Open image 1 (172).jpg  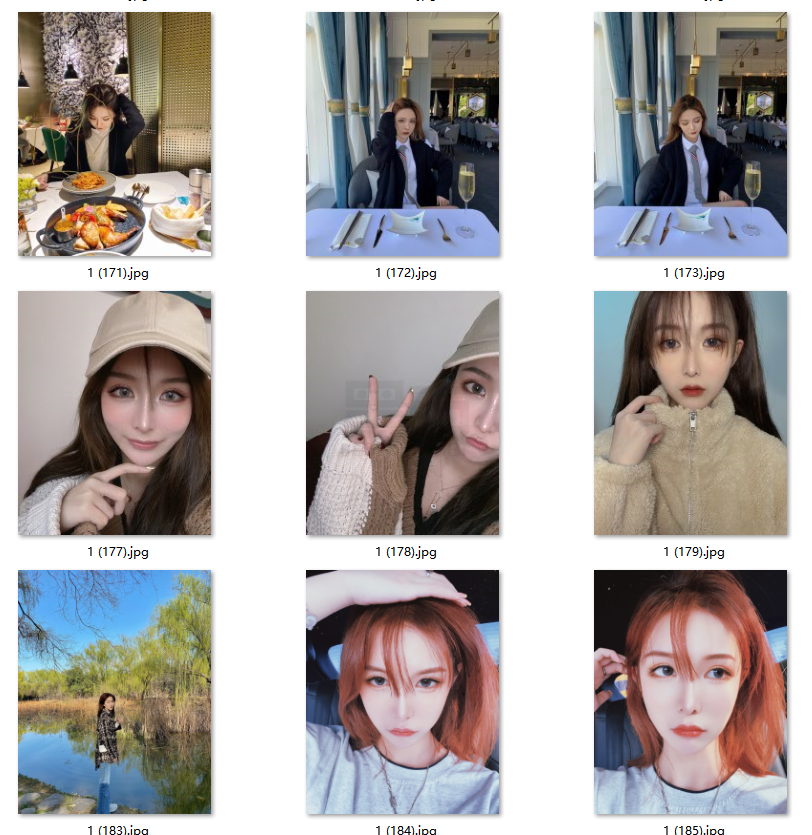pos(402,134)
